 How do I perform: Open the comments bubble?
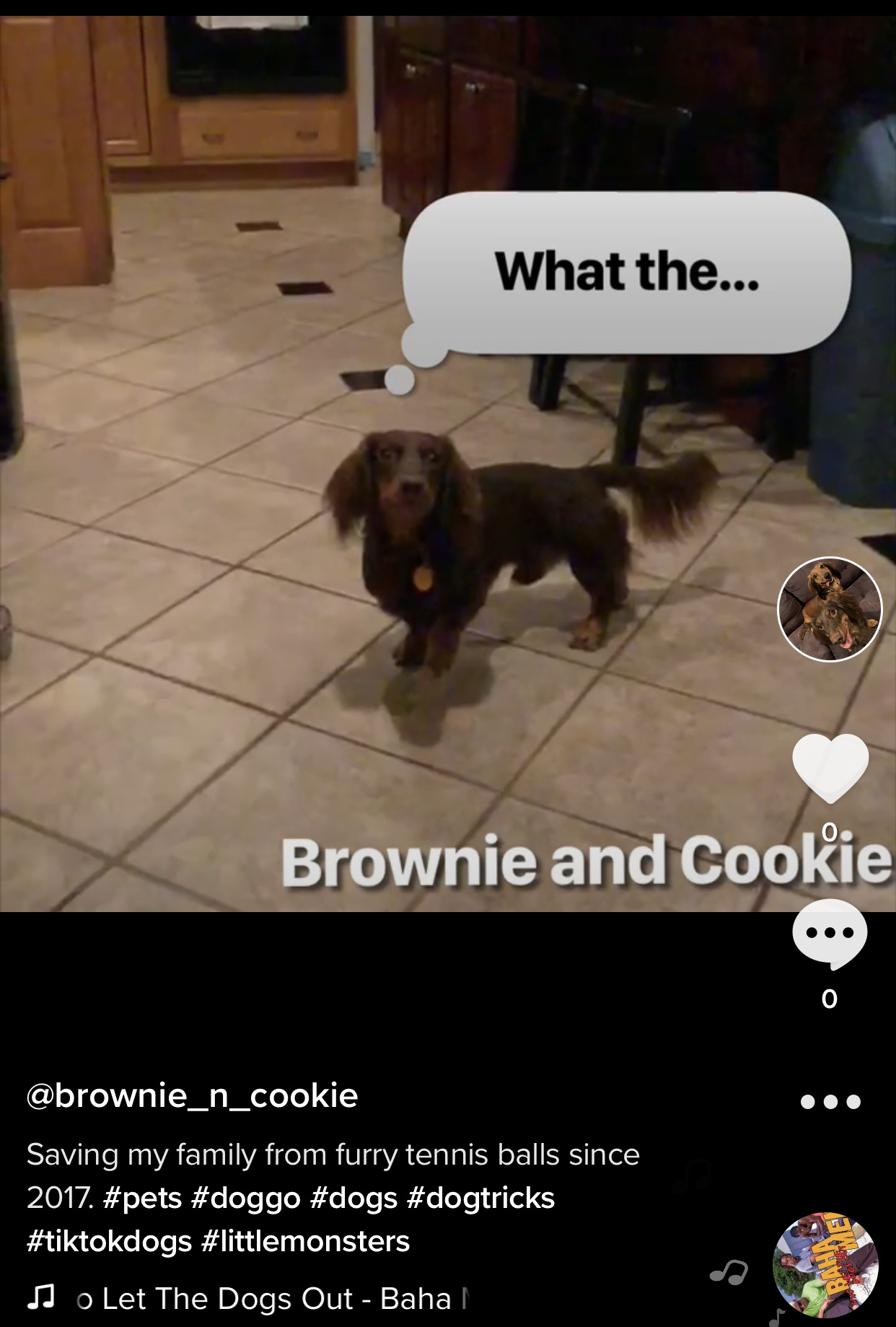click(x=830, y=934)
